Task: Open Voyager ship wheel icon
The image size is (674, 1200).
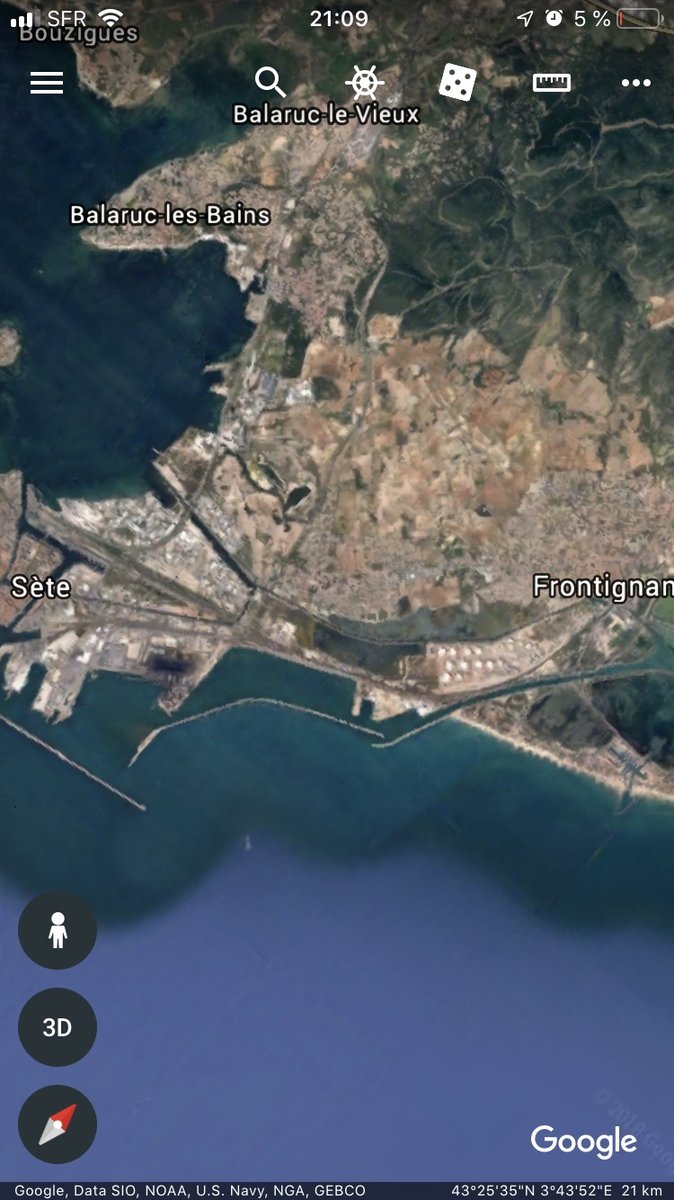Action: (x=364, y=82)
